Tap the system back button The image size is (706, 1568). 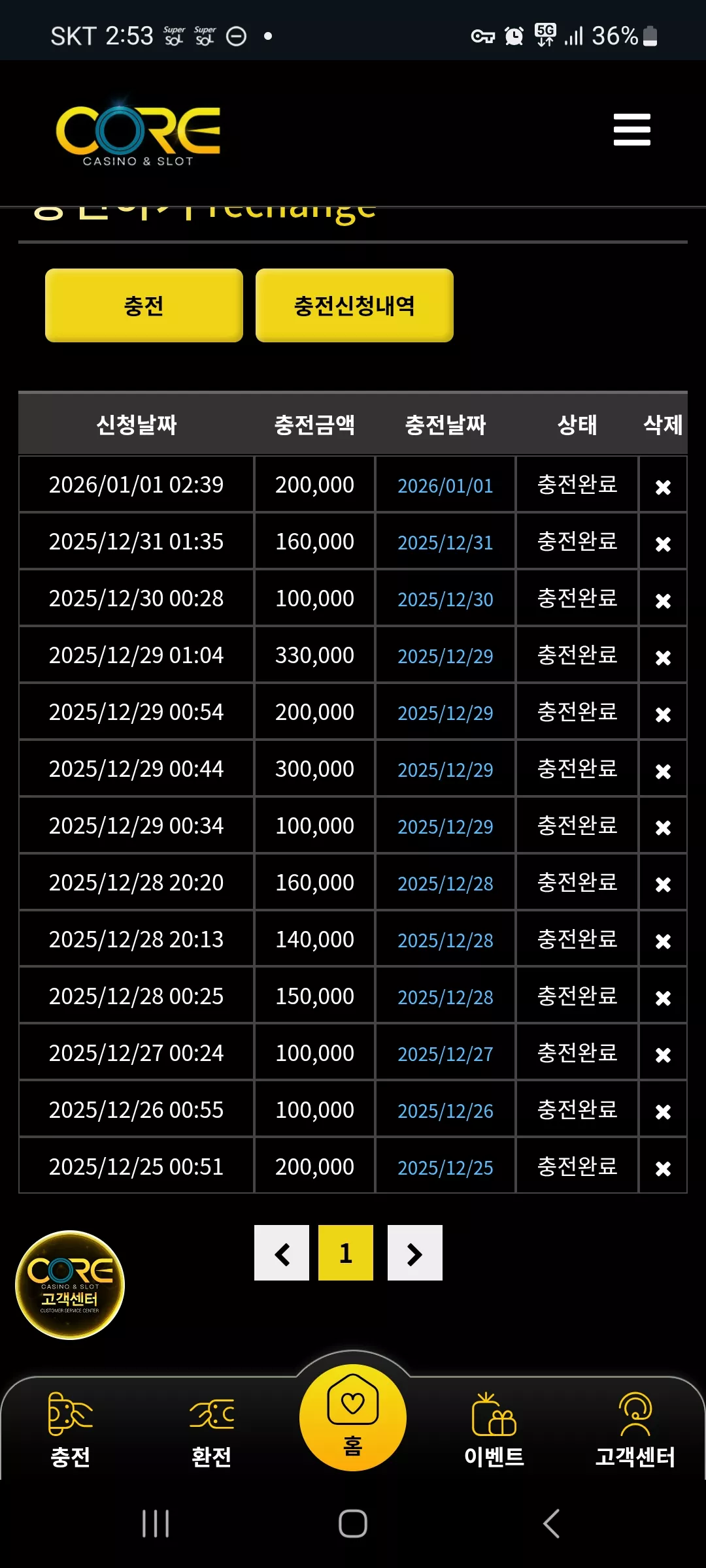pos(552,1524)
